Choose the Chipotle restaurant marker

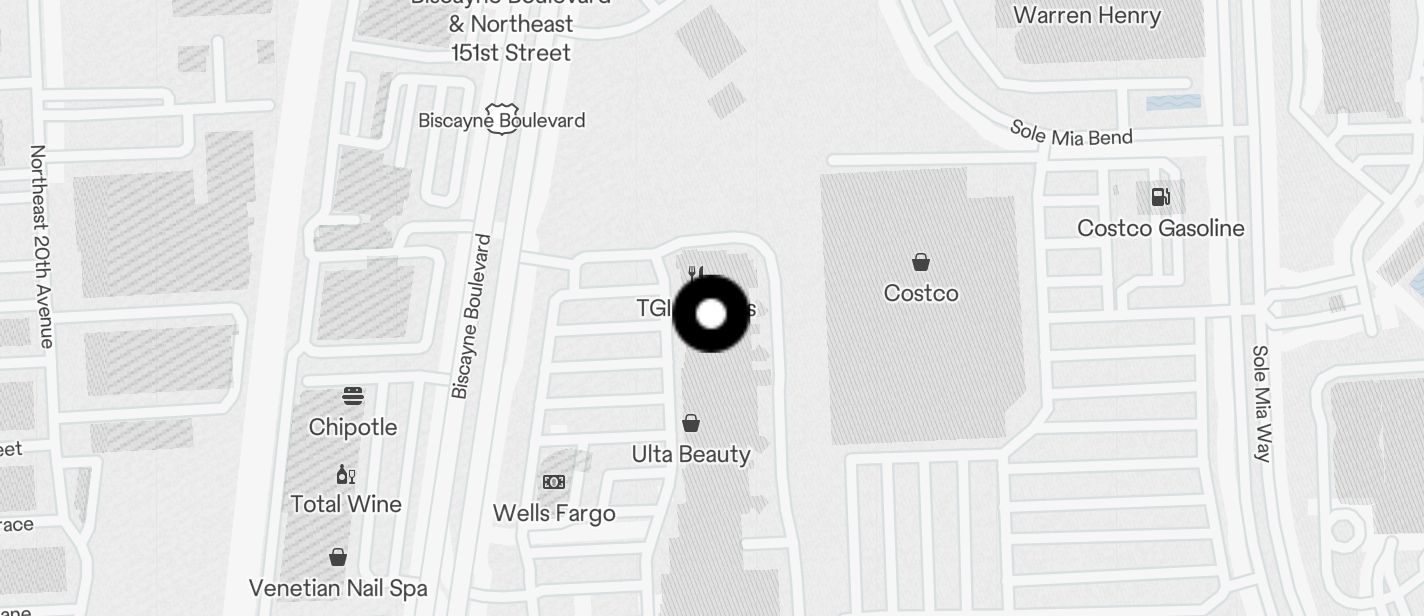353,396
